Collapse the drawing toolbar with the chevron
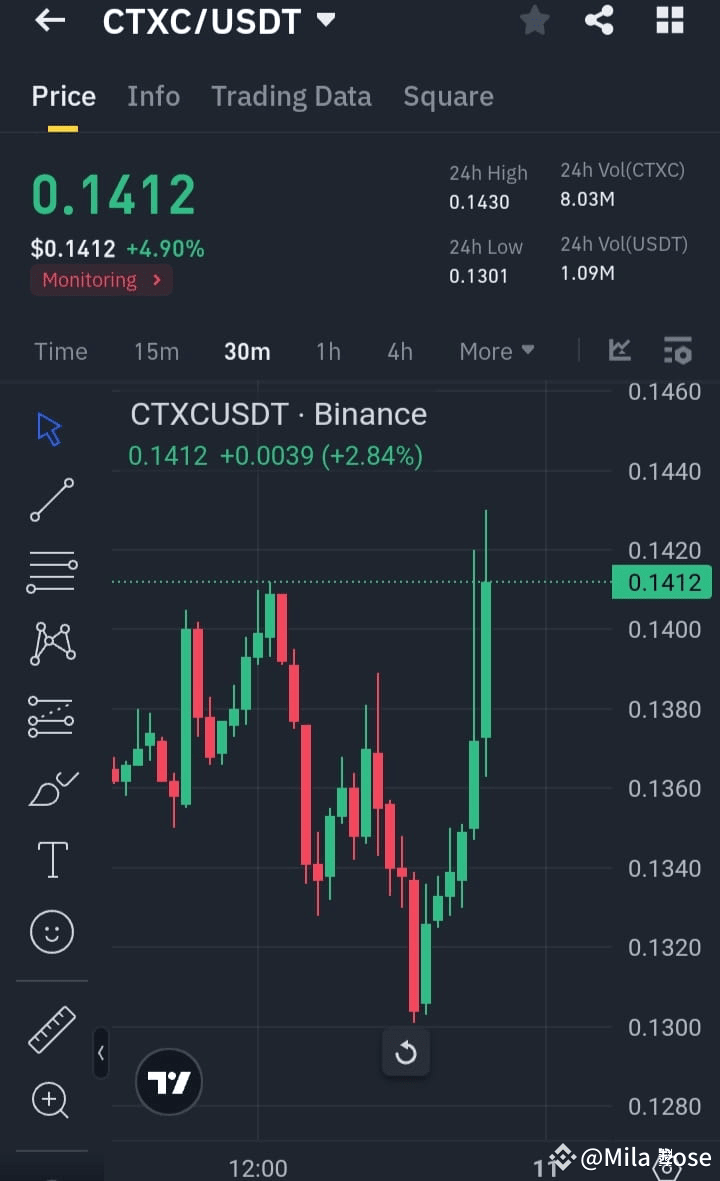The image size is (720, 1181). coord(100,1053)
